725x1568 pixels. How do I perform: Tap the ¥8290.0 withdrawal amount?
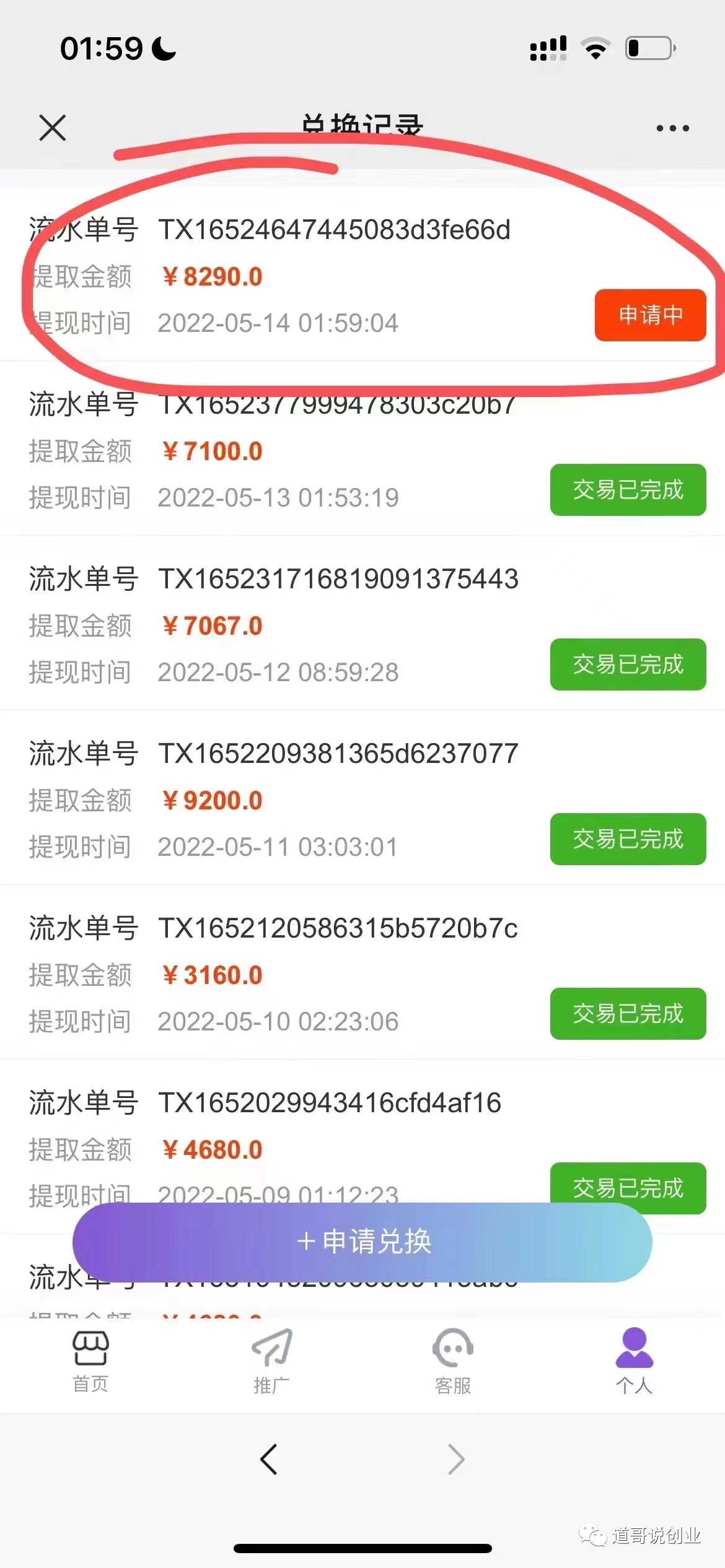tap(213, 276)
